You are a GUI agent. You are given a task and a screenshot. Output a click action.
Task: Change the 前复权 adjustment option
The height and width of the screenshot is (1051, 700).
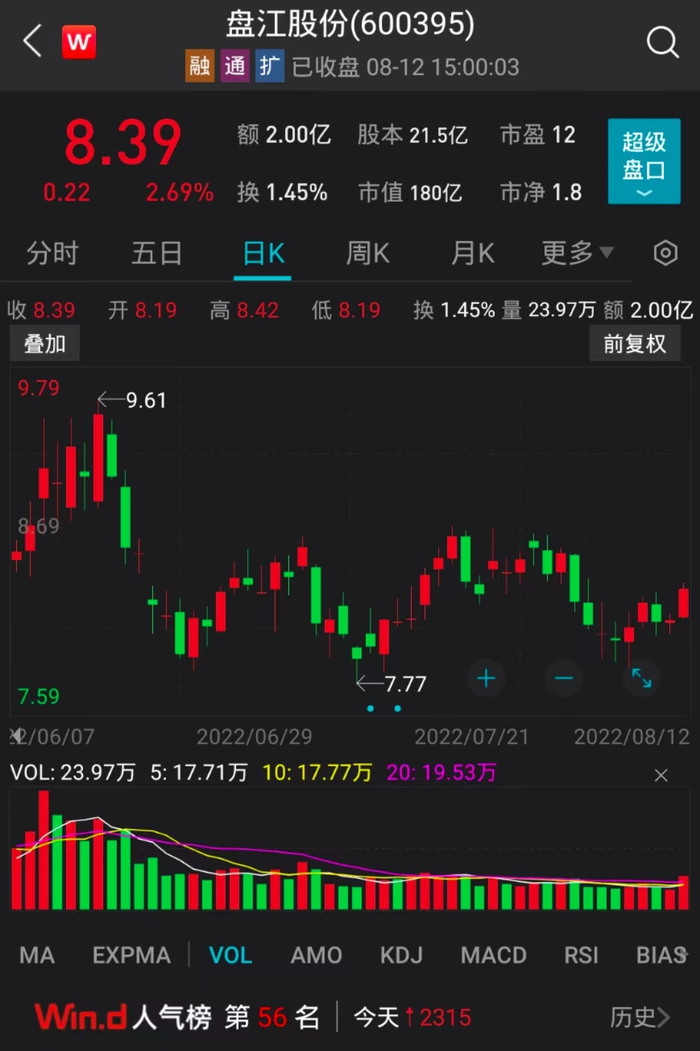(634, 343)
